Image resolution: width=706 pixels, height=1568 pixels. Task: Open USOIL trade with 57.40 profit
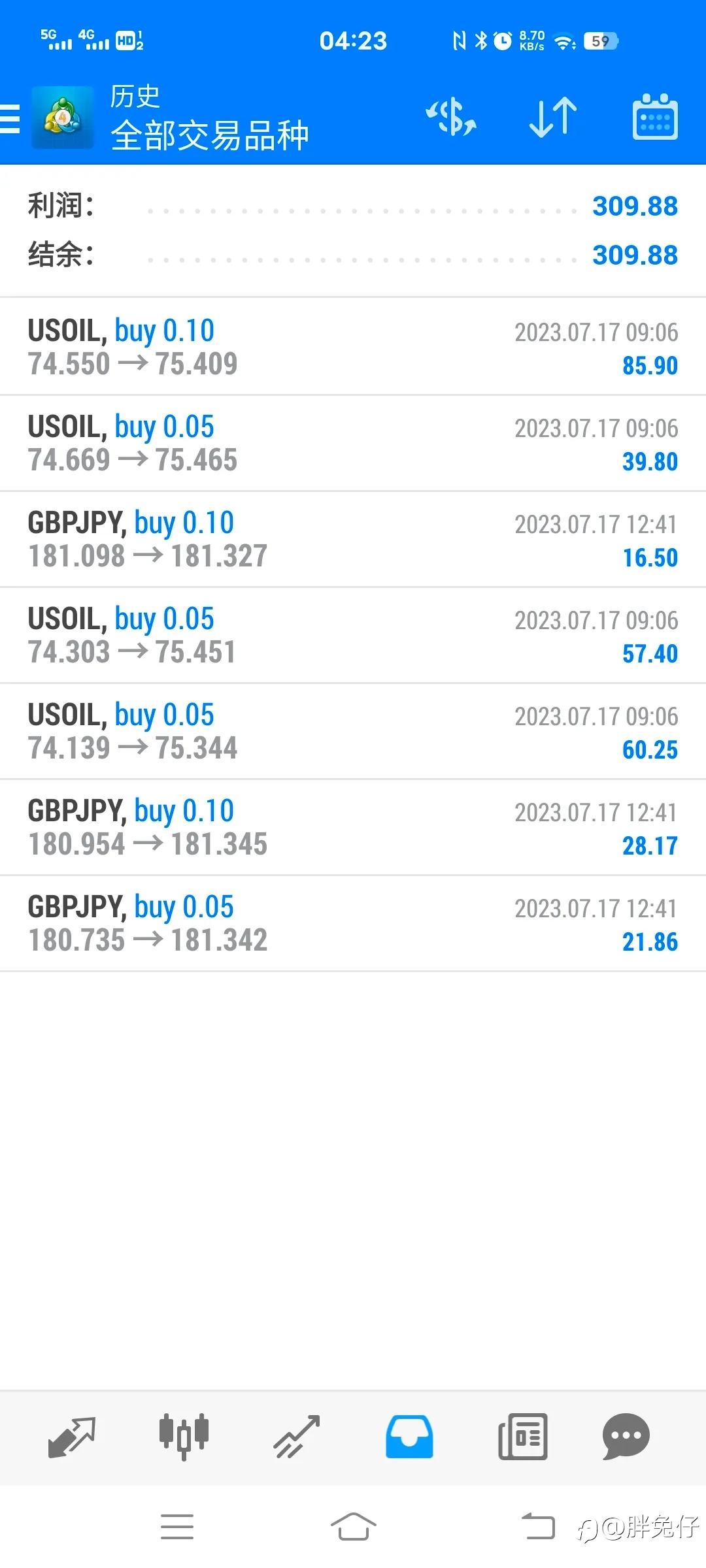coord(353,635)
